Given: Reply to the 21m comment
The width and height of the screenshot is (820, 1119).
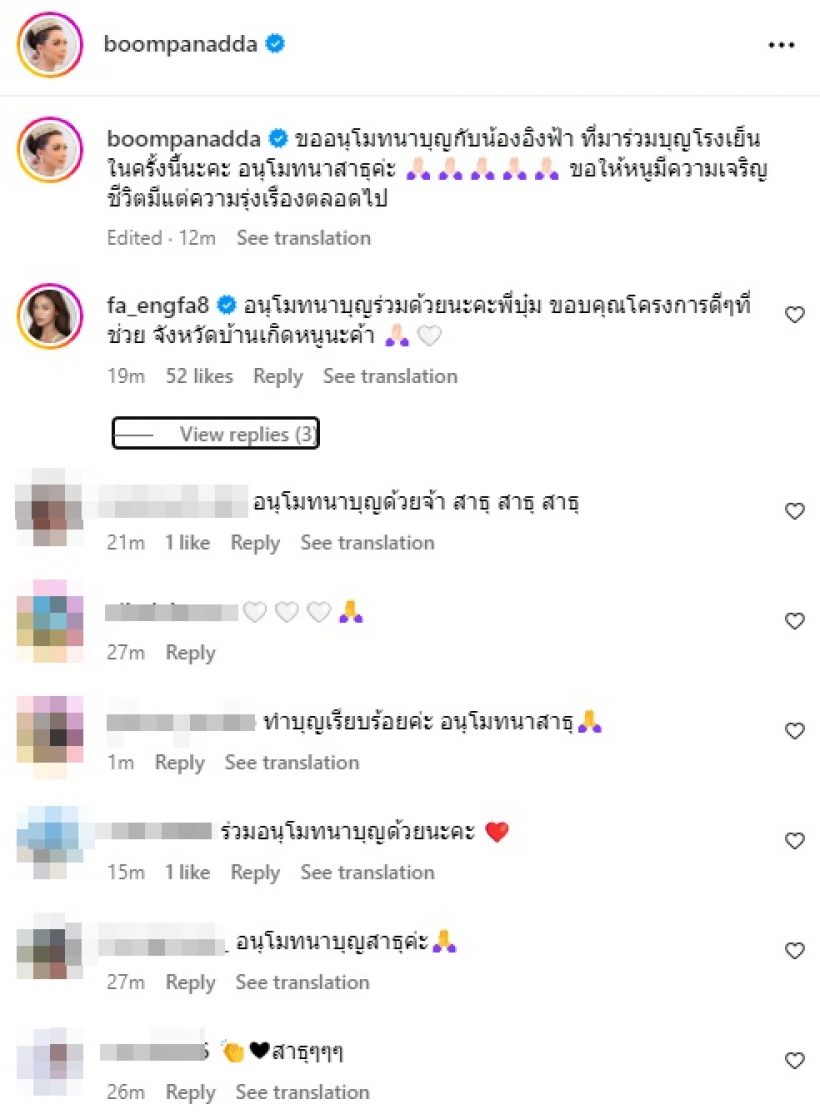Looking at the screenshot, I should pos(255,543).
